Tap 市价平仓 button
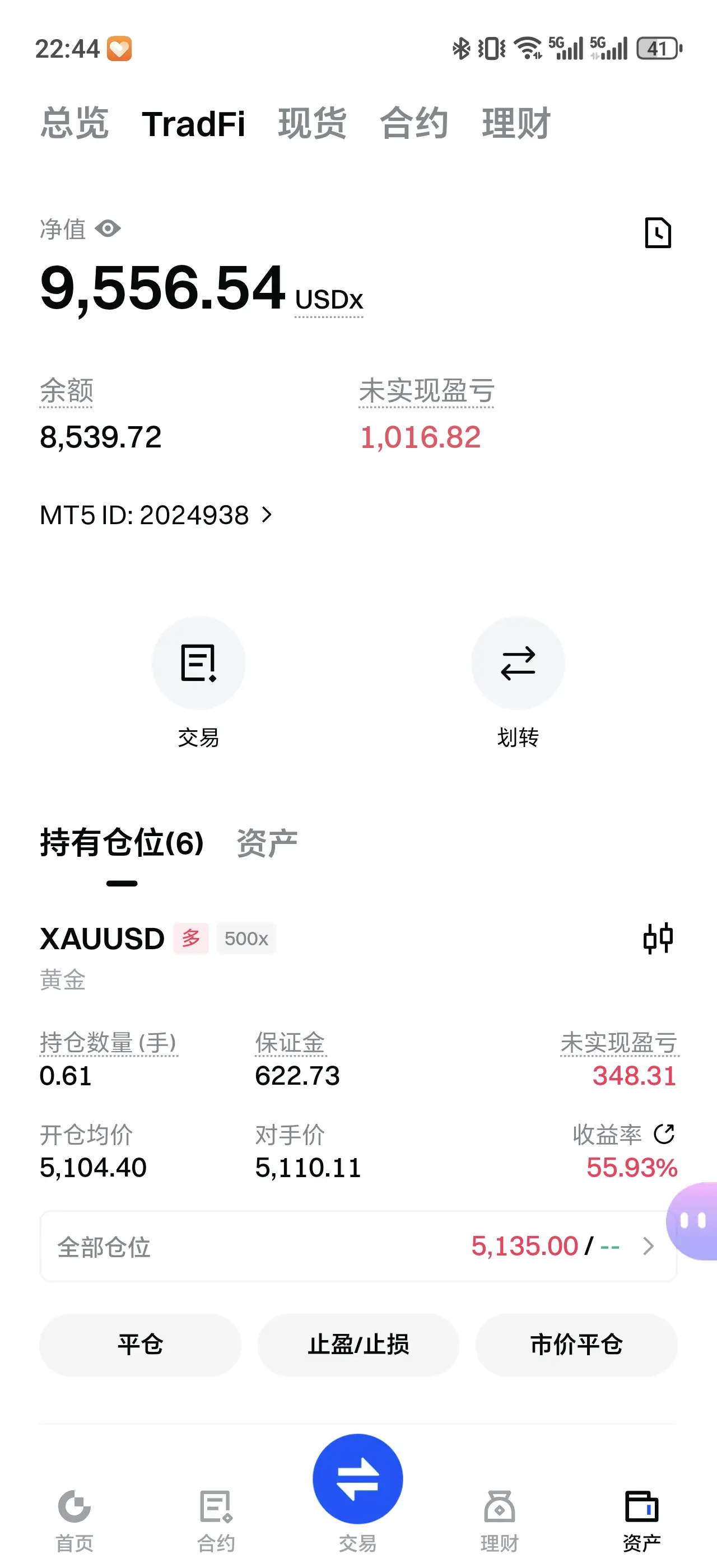 point(576,1345)
